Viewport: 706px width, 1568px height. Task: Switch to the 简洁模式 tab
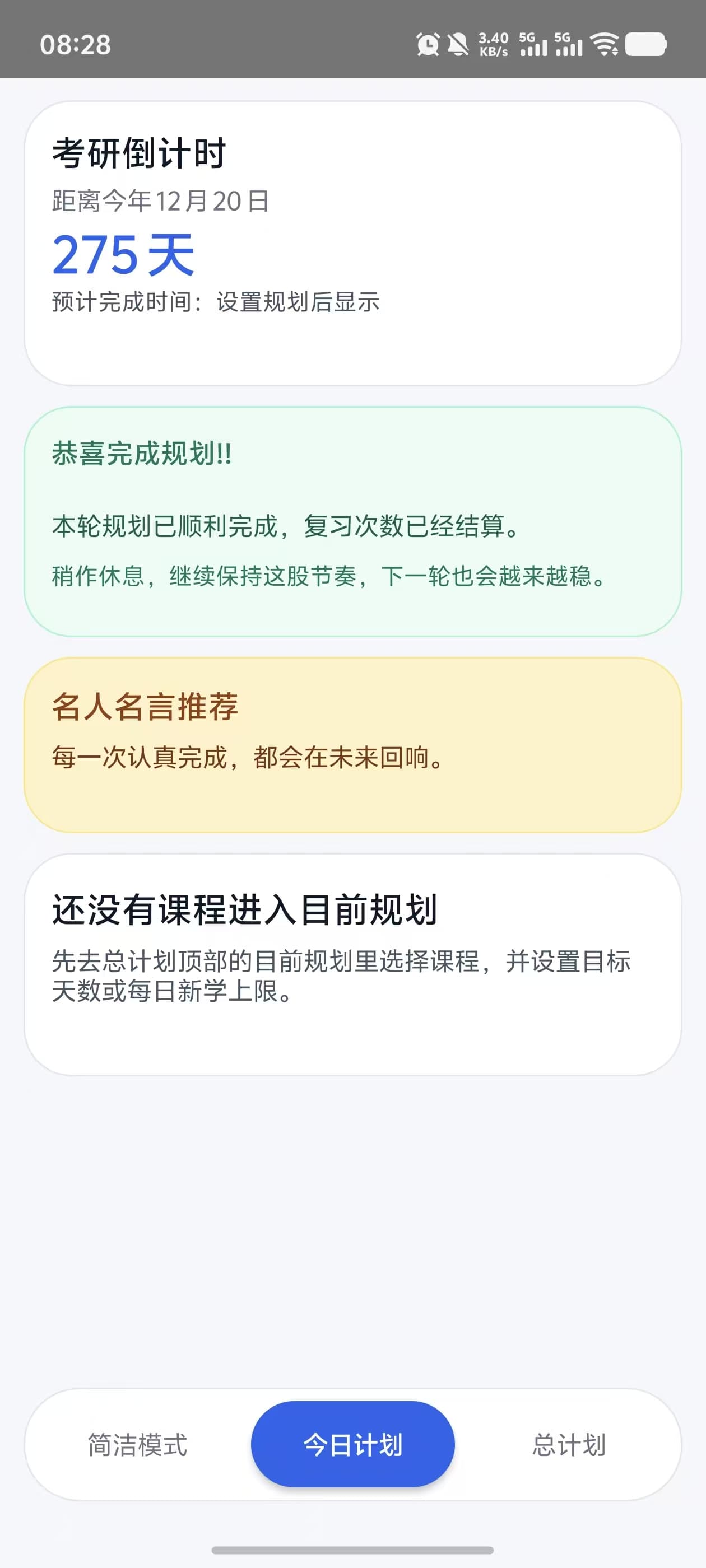(x=137, y=1444)
